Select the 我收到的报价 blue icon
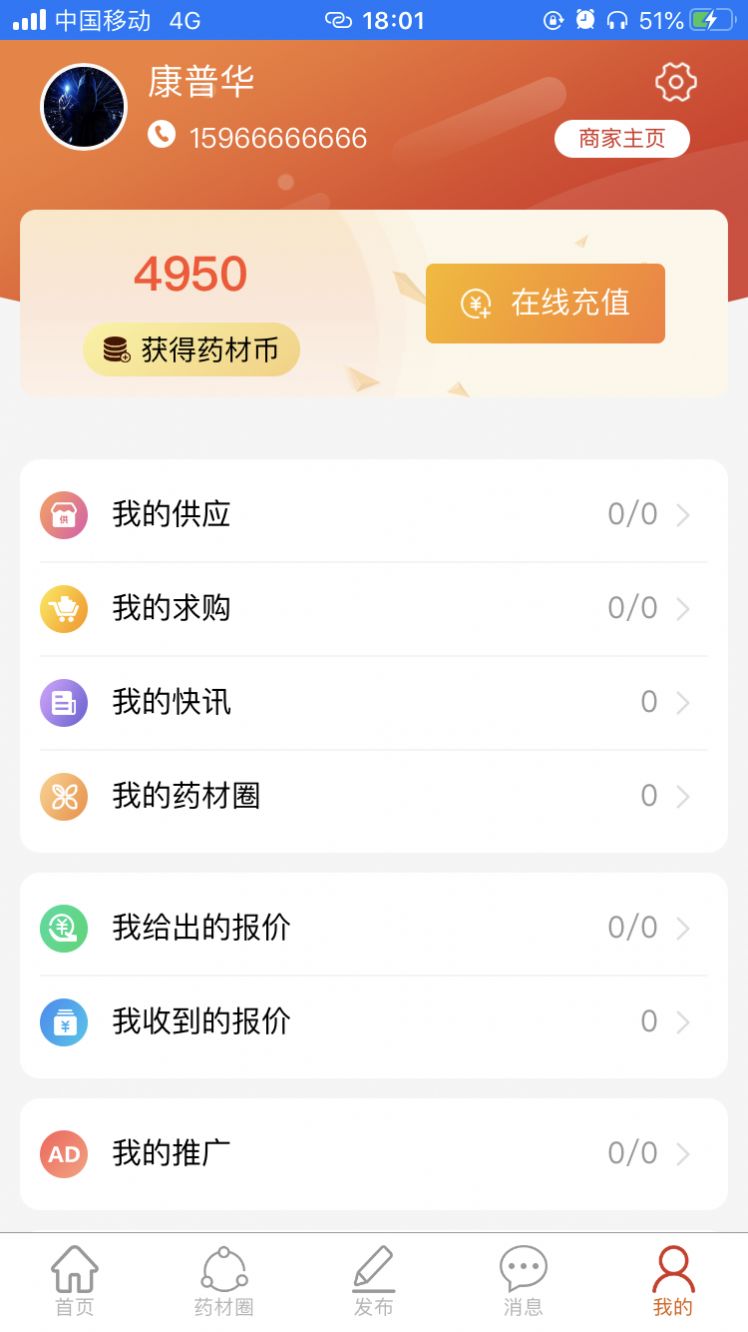Image resolution: width=748 pixels, height=1332 pixels. tap(63, 1022)
